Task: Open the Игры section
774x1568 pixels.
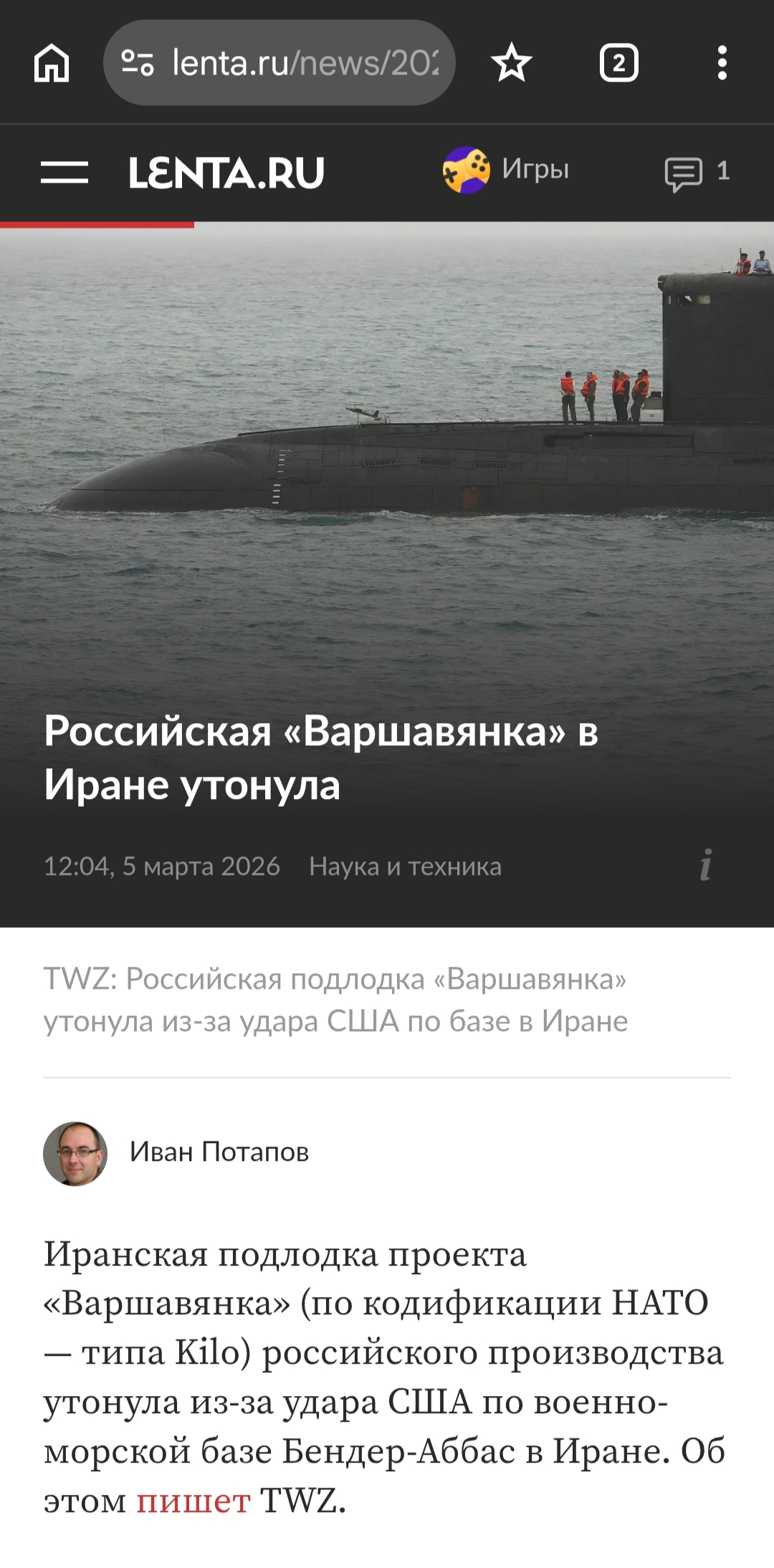Action: [506, 170]
